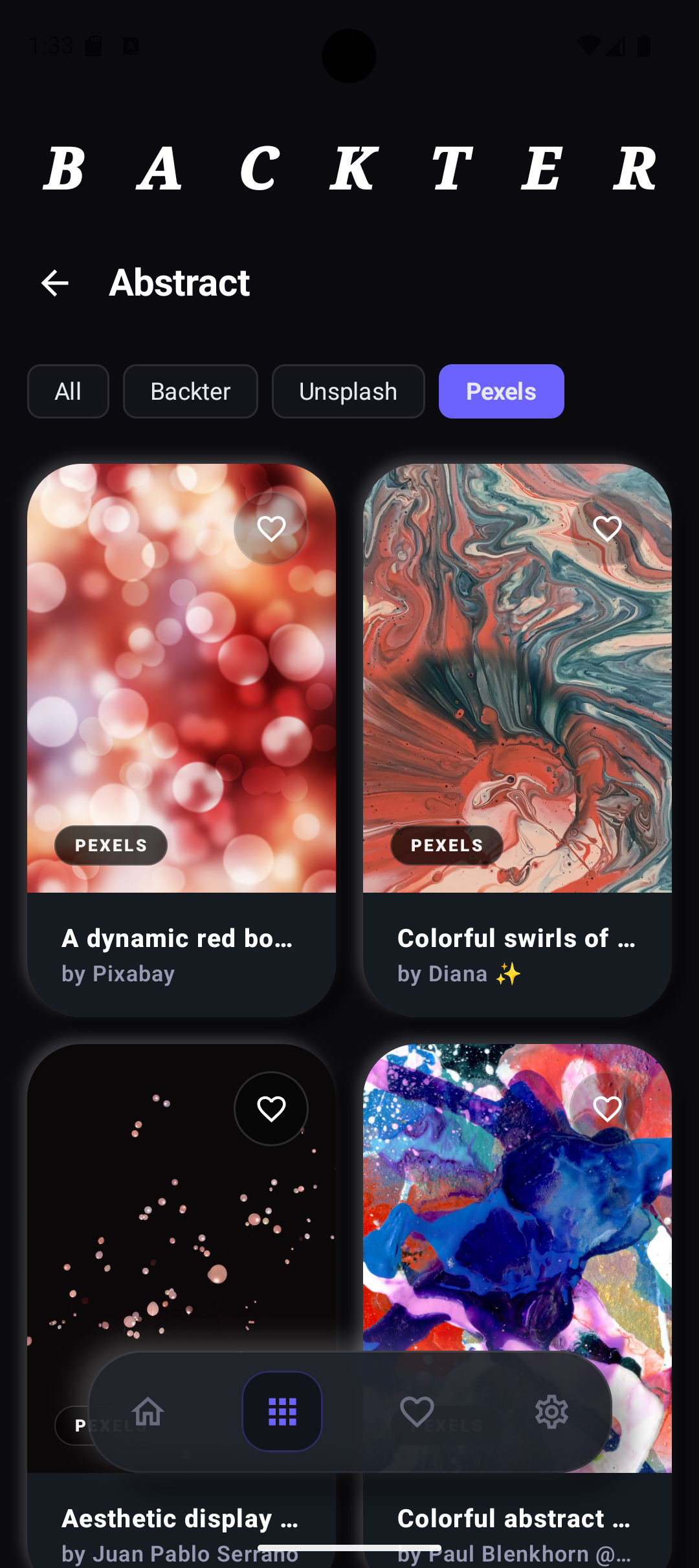Tap the heart on the Colorful swirls wallpaper
Image resolution: width=699 pixels, height=1568 pixels.
point(606,528)
